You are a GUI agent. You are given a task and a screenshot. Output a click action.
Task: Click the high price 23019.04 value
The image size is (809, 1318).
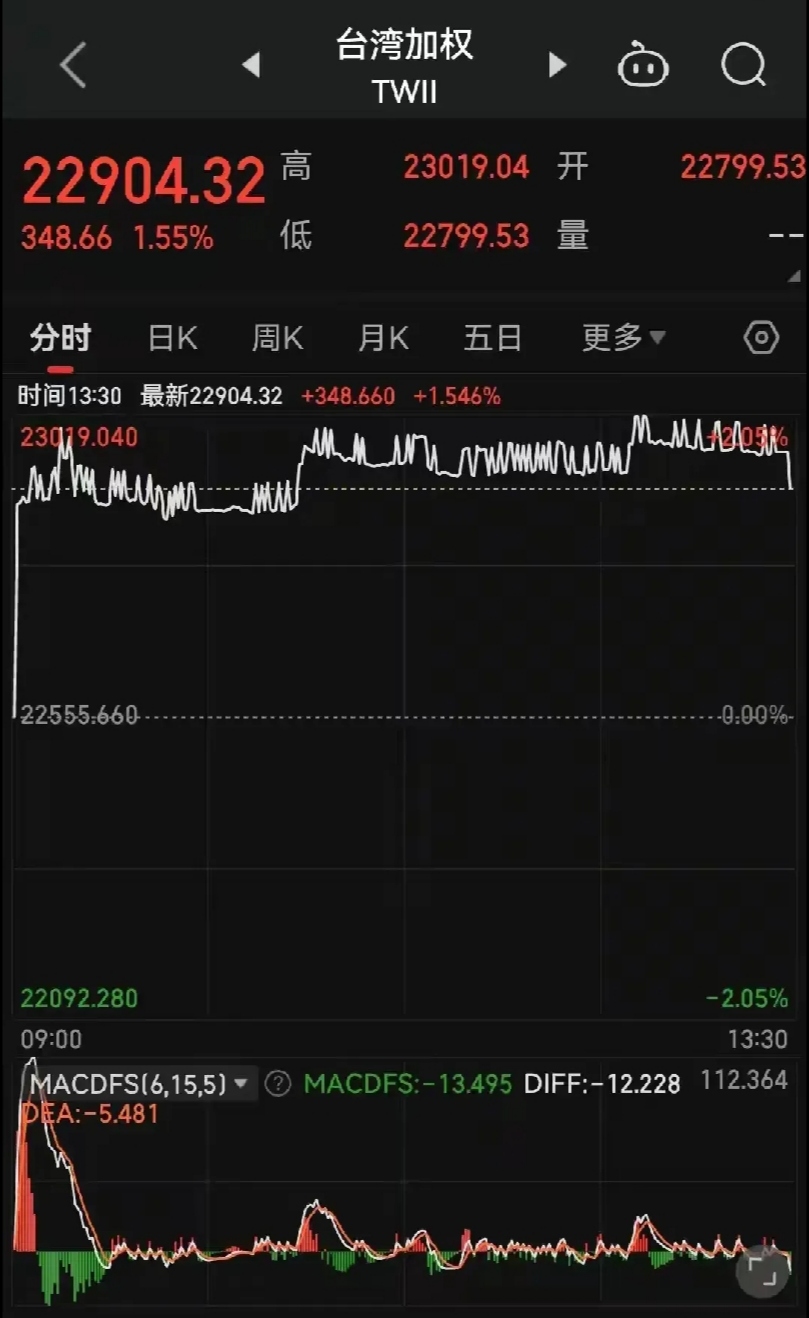(467, 167)
